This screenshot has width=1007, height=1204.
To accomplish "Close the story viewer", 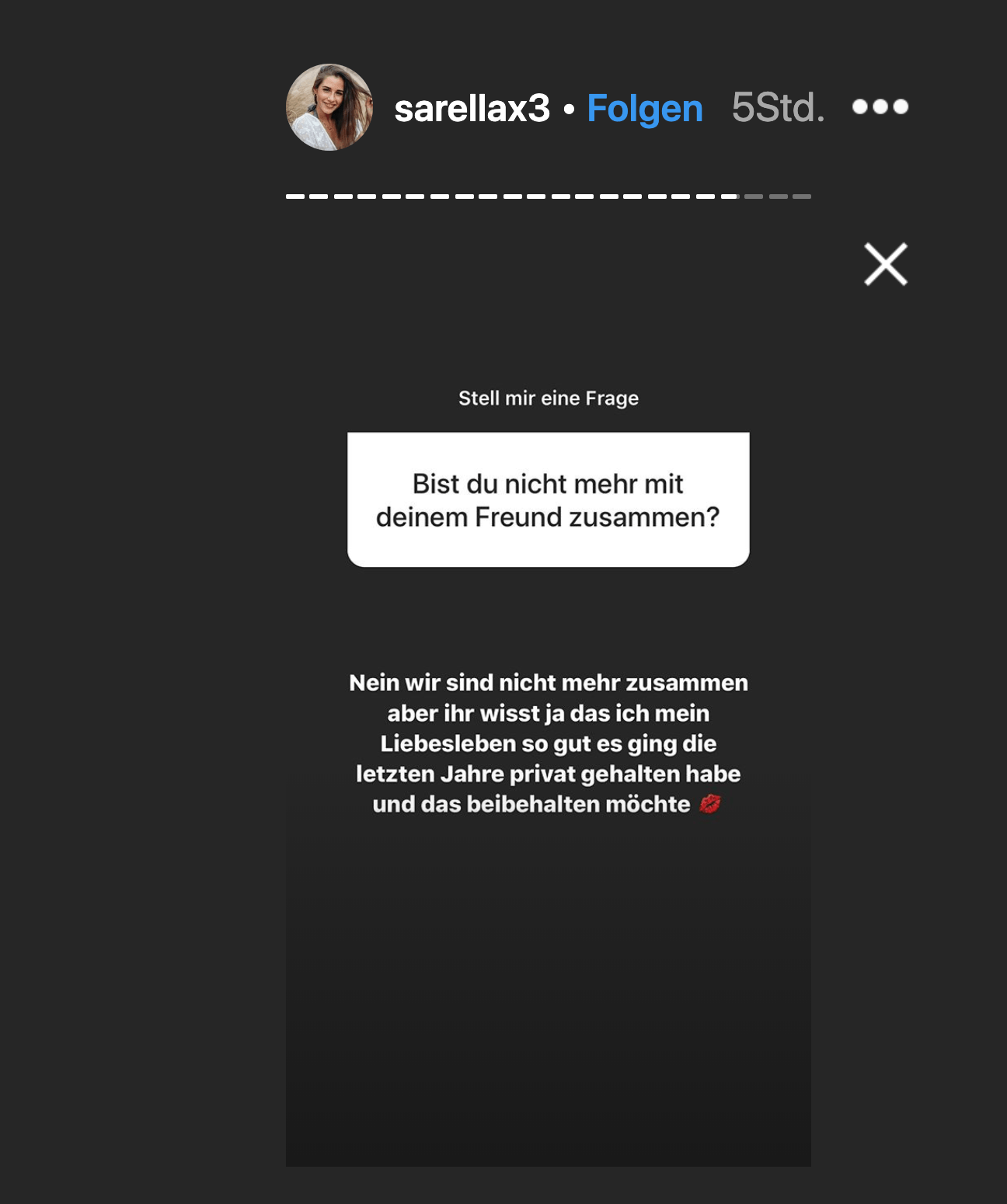I will coord(886,264).
